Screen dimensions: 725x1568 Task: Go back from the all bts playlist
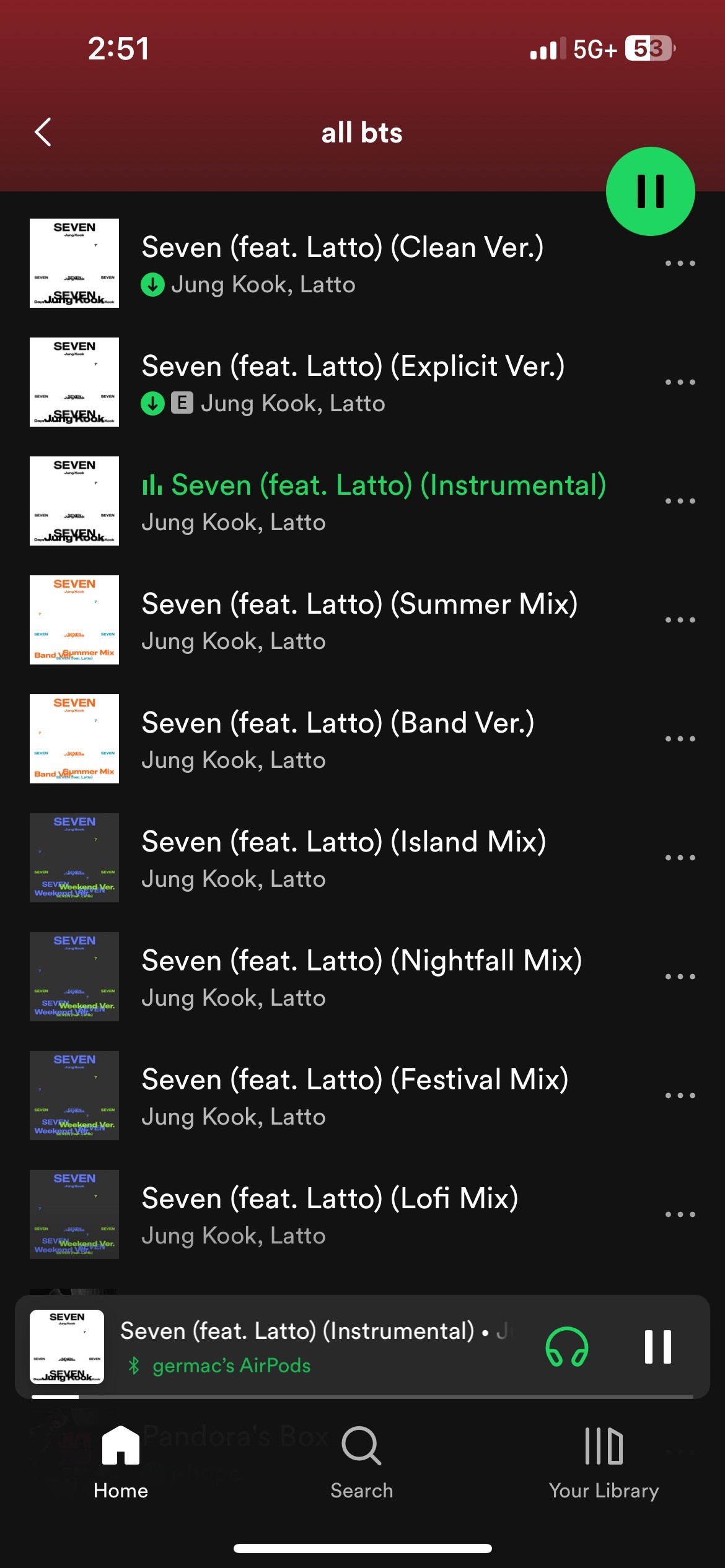click(x=43, y=132)
